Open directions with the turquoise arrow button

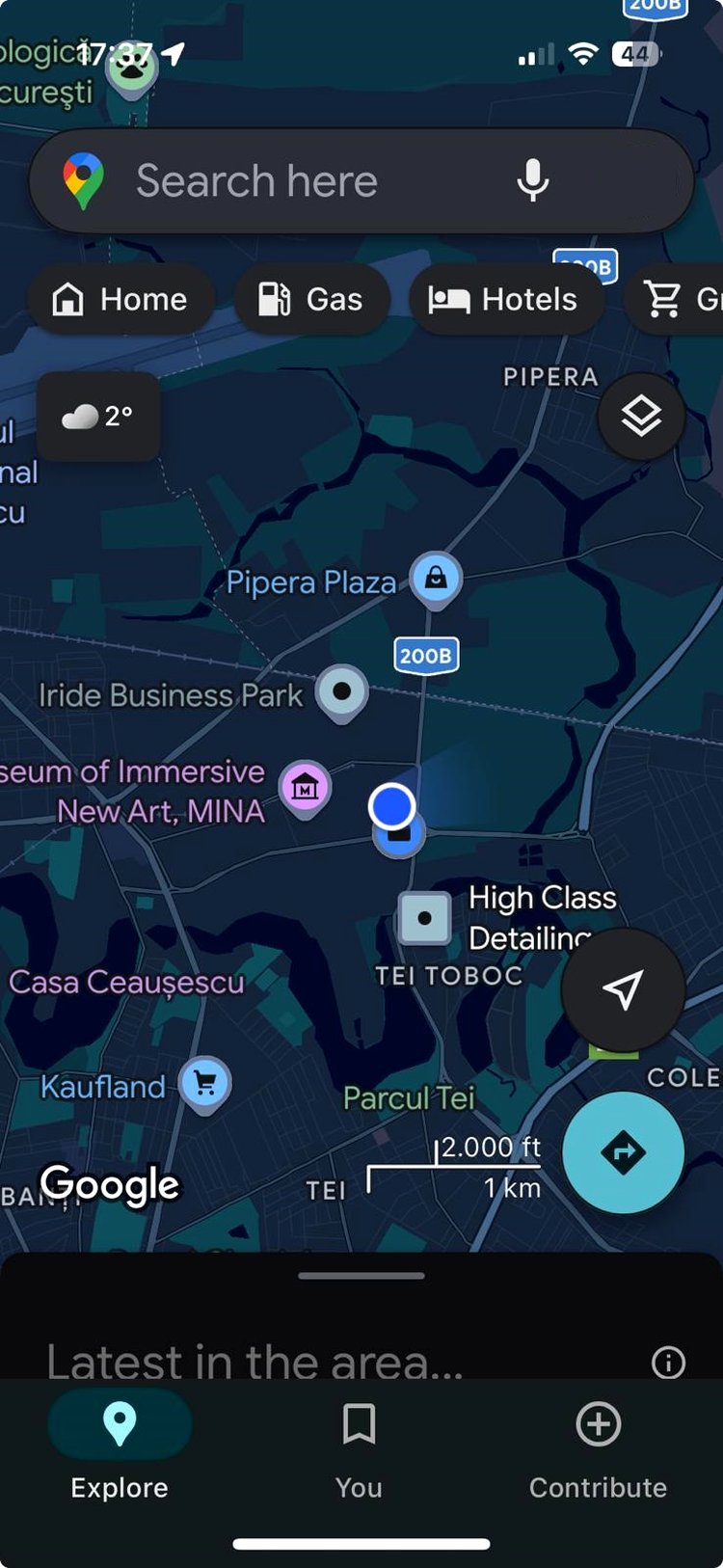click(x=623, y=1152)
